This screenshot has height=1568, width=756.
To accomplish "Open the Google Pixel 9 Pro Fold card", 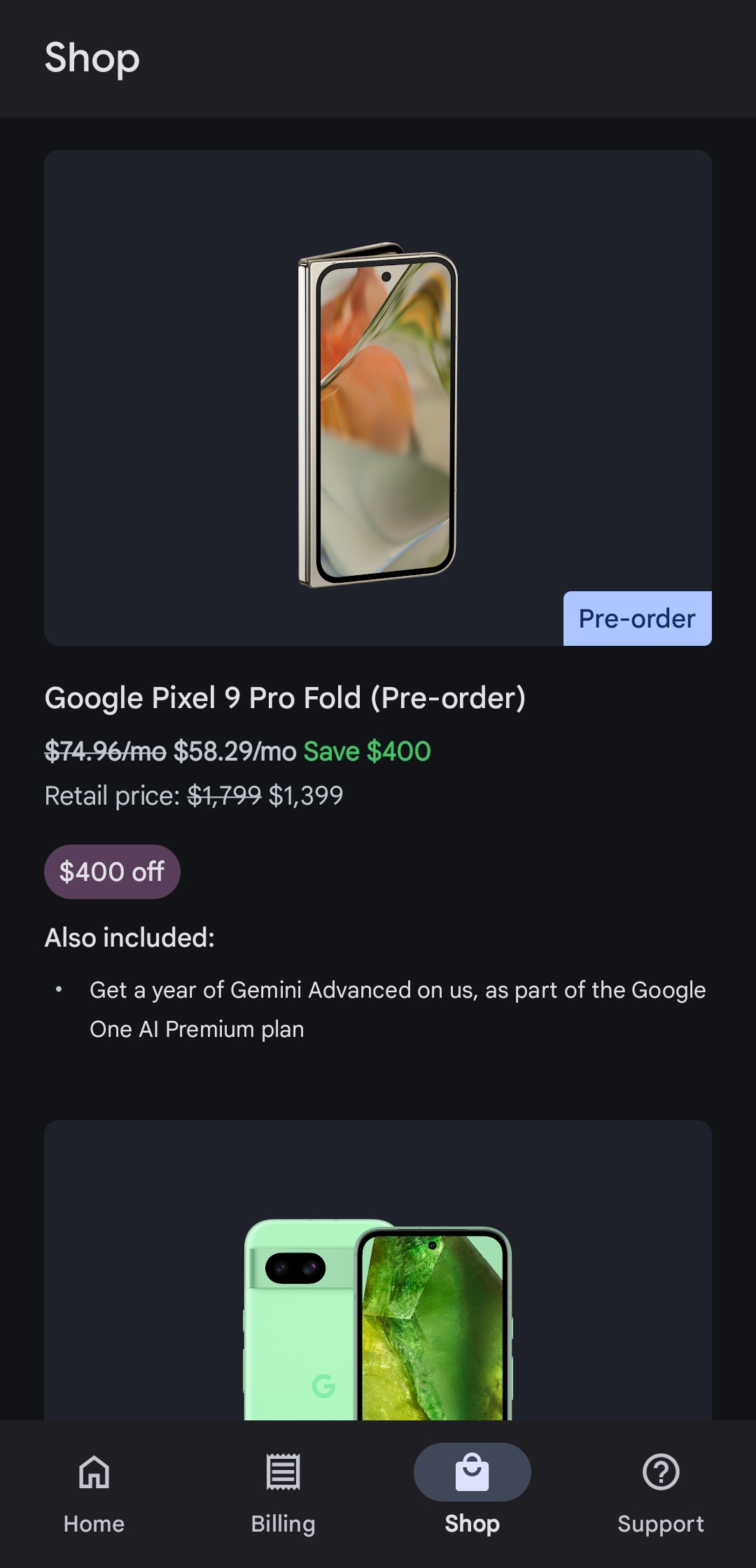I will click(378, 397).
